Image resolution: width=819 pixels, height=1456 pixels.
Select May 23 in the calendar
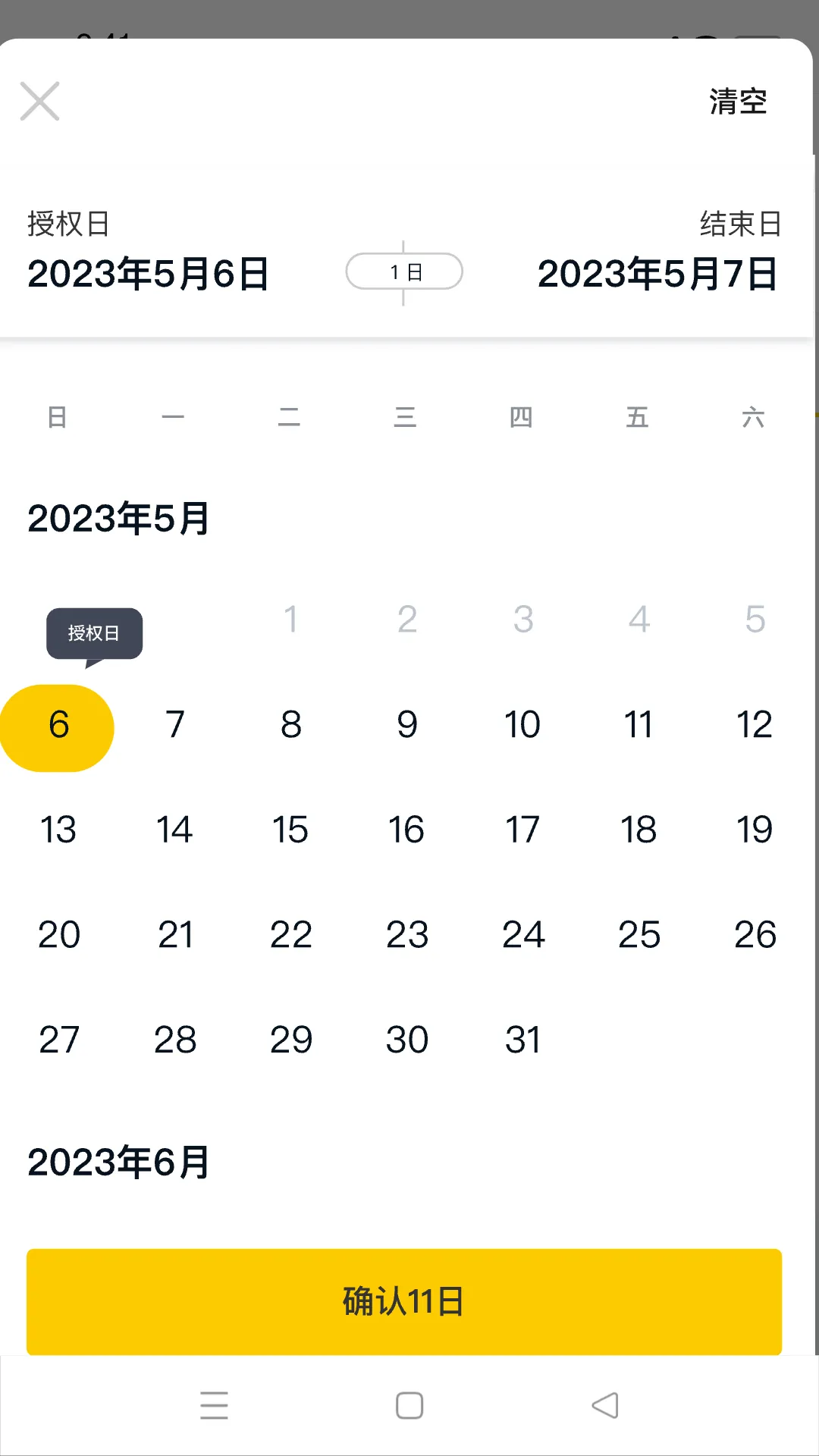tap(407, 934)
